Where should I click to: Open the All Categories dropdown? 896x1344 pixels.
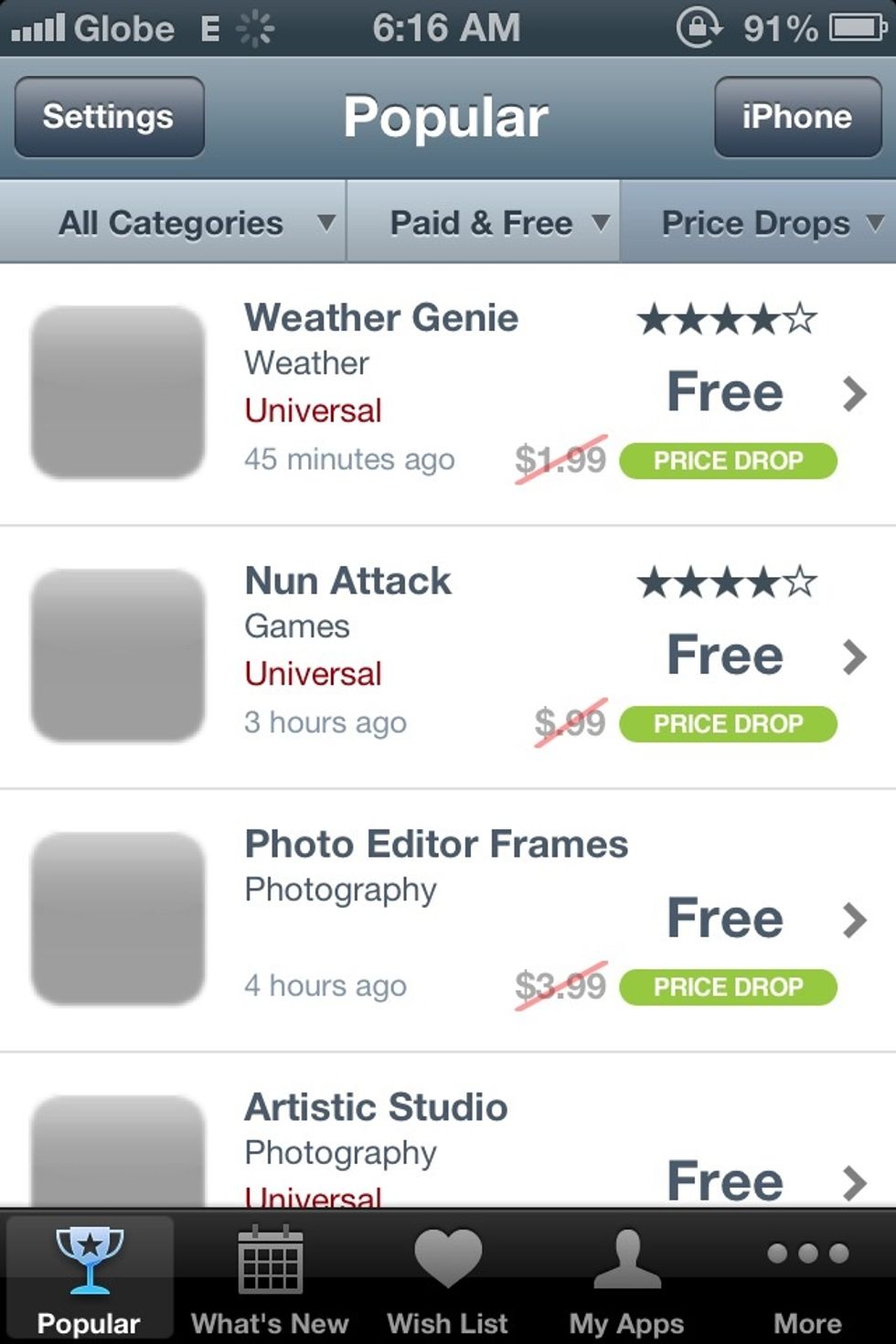pyautogui.click(x=174, y=221)
